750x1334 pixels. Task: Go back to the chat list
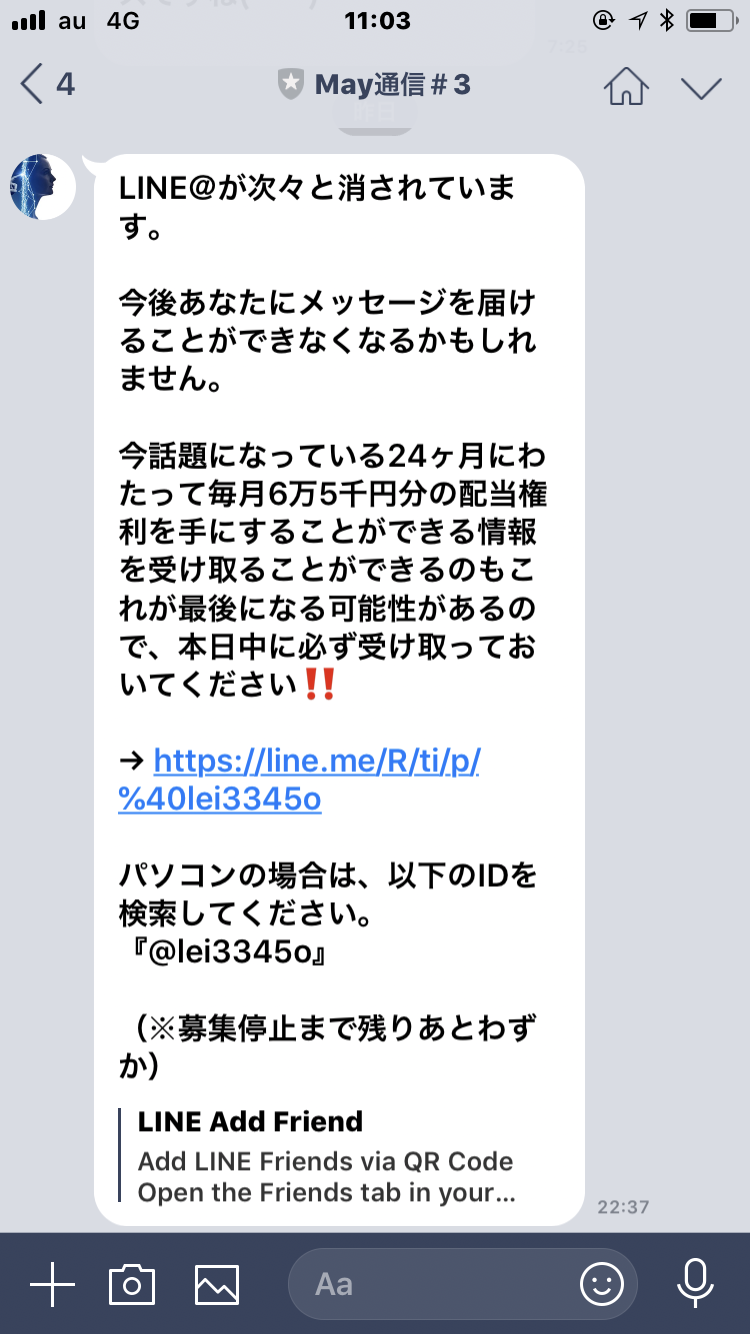45,85
